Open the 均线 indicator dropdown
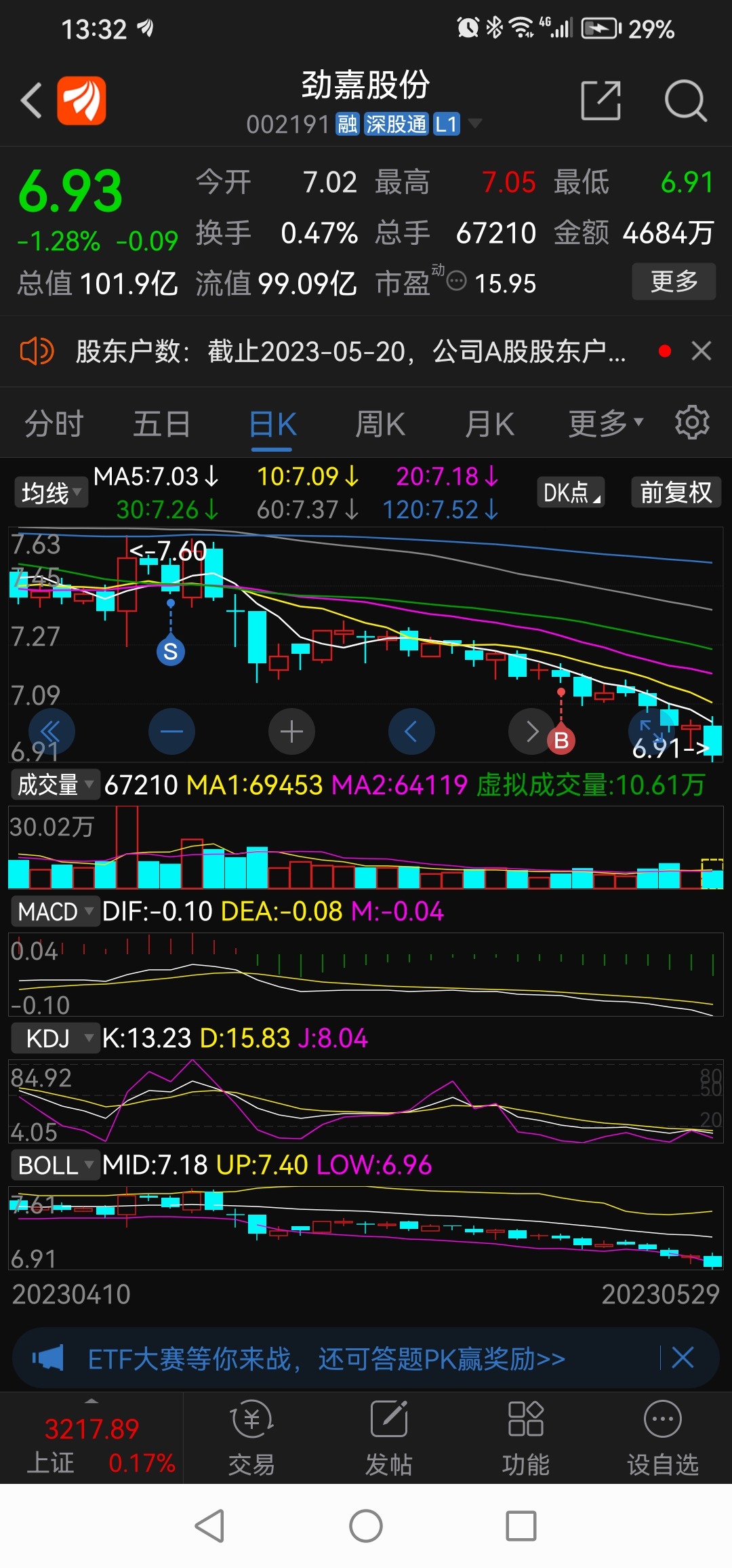 coord(51,492)
